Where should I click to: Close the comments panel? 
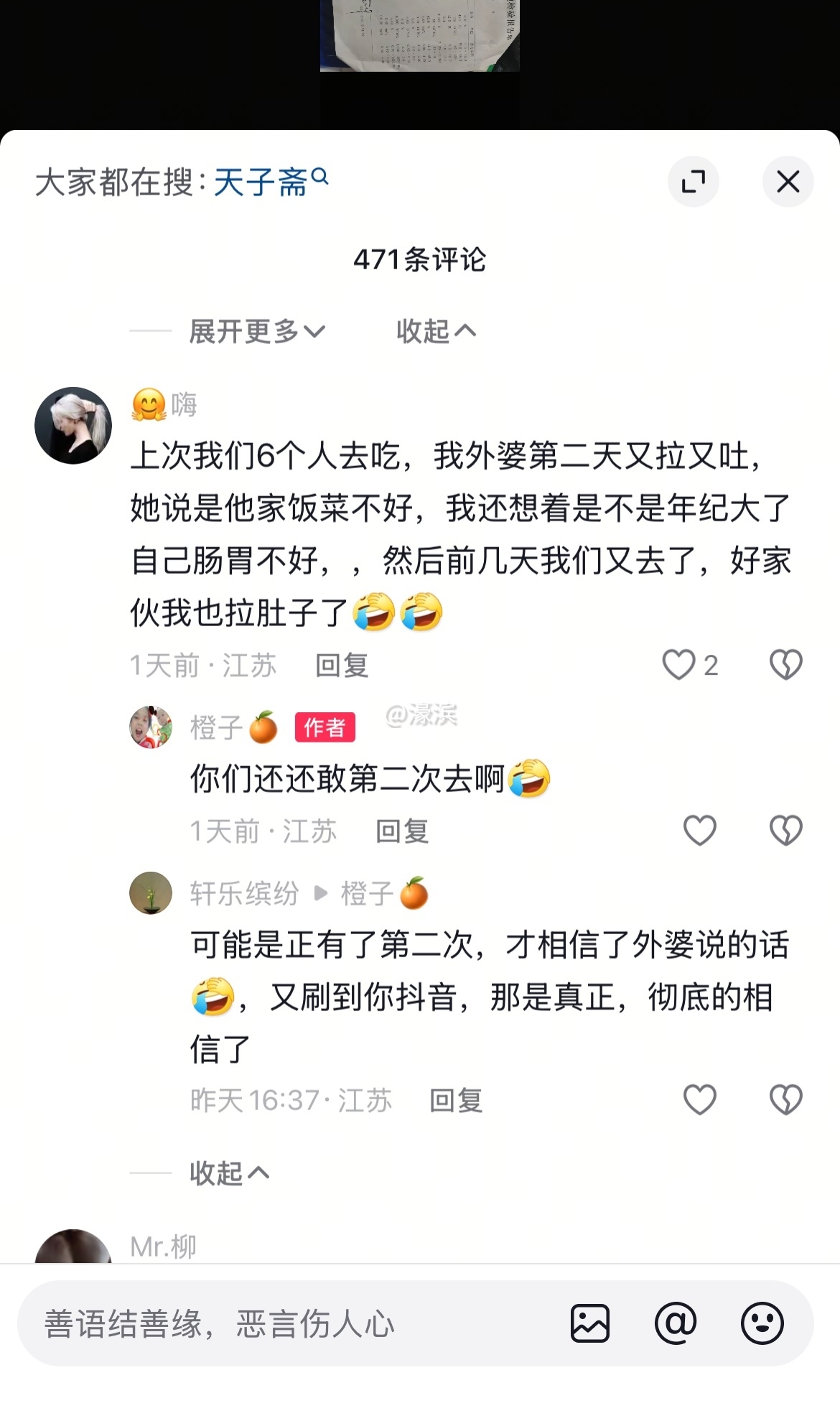tap(788, 182)
